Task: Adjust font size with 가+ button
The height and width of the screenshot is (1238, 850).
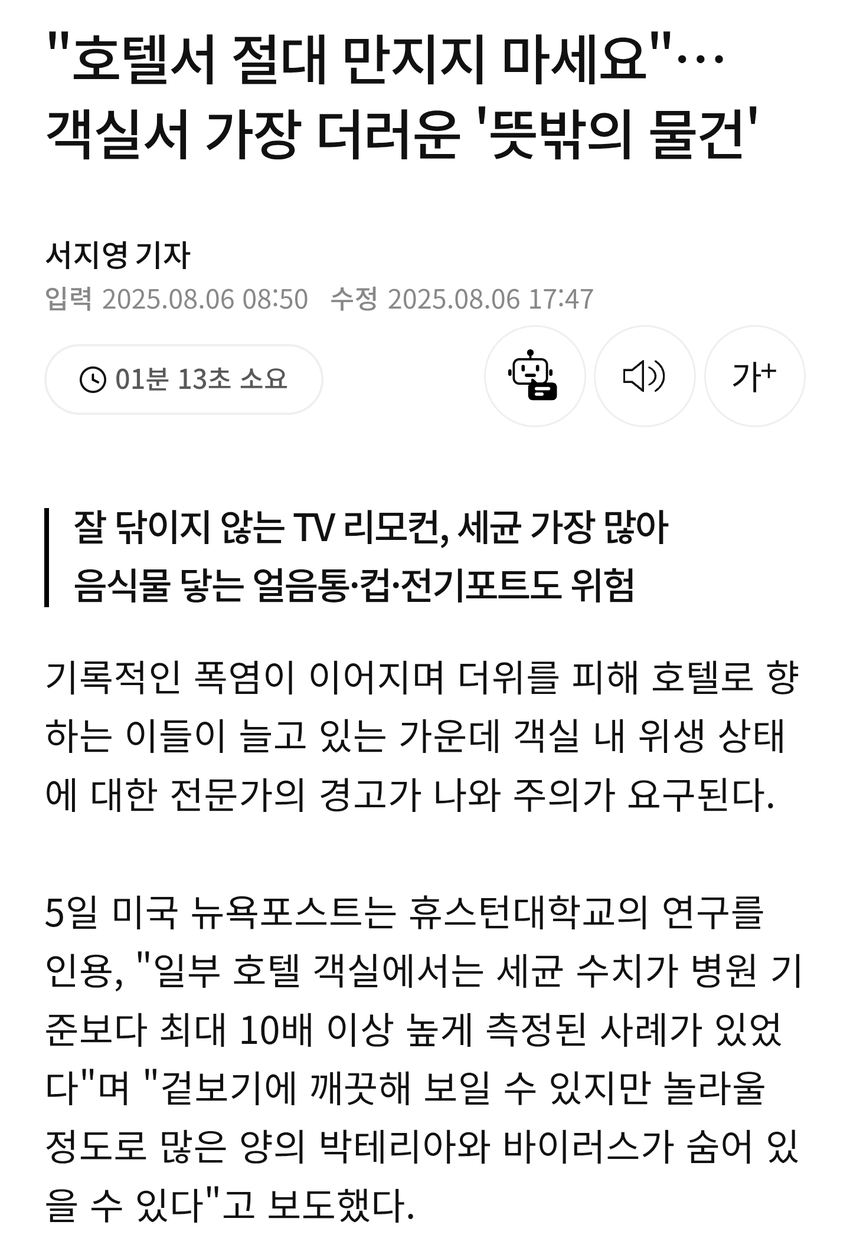Action: click(x=754, y=377)
